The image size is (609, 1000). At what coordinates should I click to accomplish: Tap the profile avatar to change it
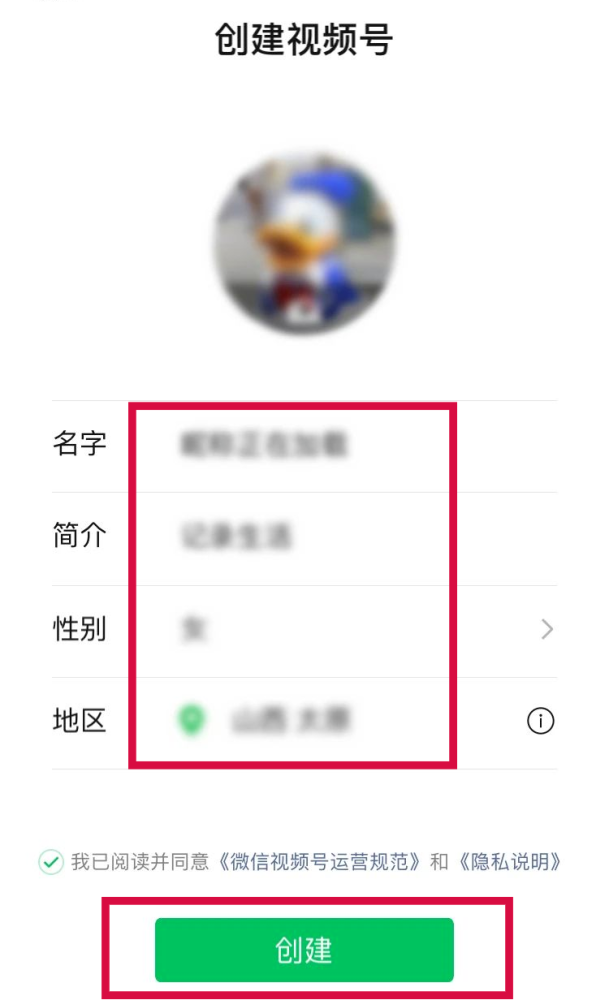click(x=305, y=243)
